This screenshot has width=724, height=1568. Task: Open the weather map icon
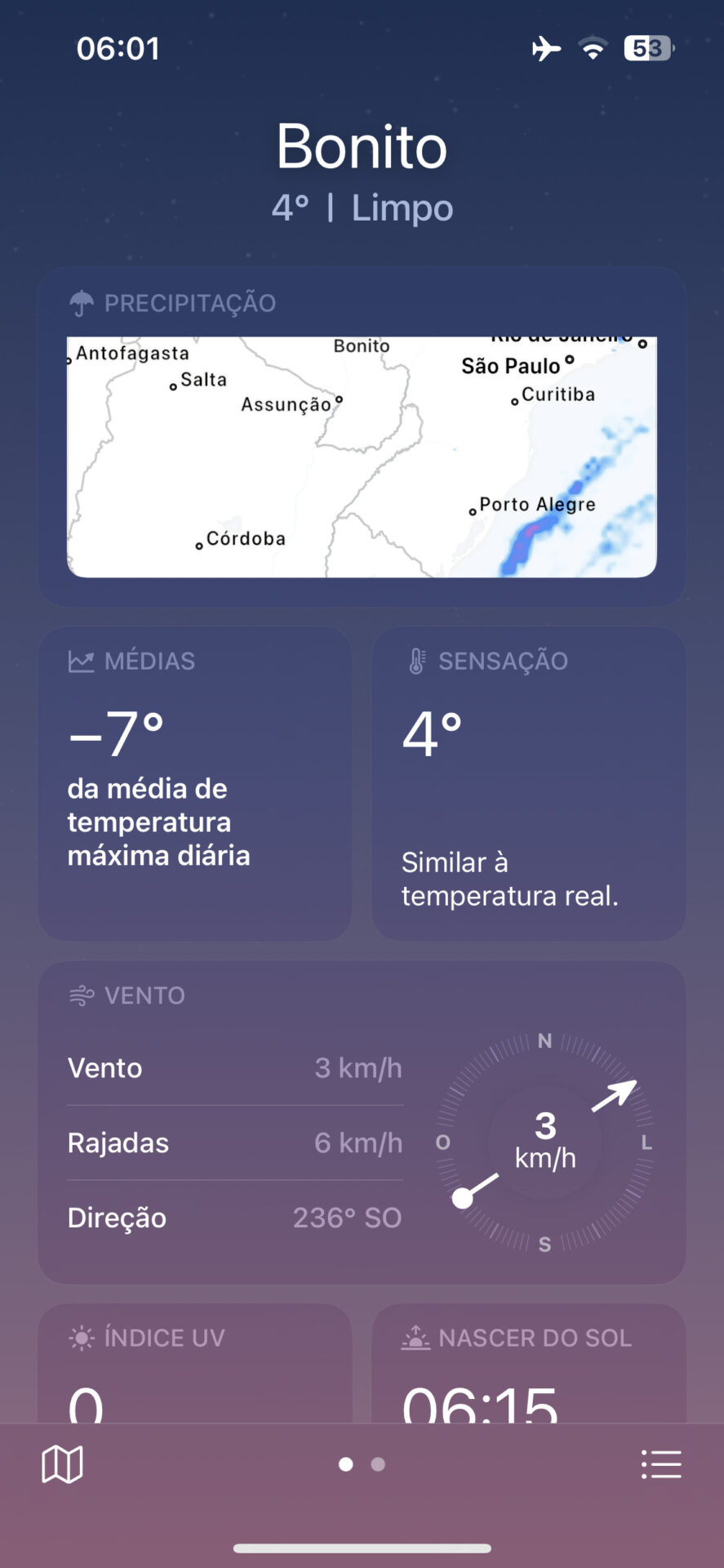tap(62, 1464)
